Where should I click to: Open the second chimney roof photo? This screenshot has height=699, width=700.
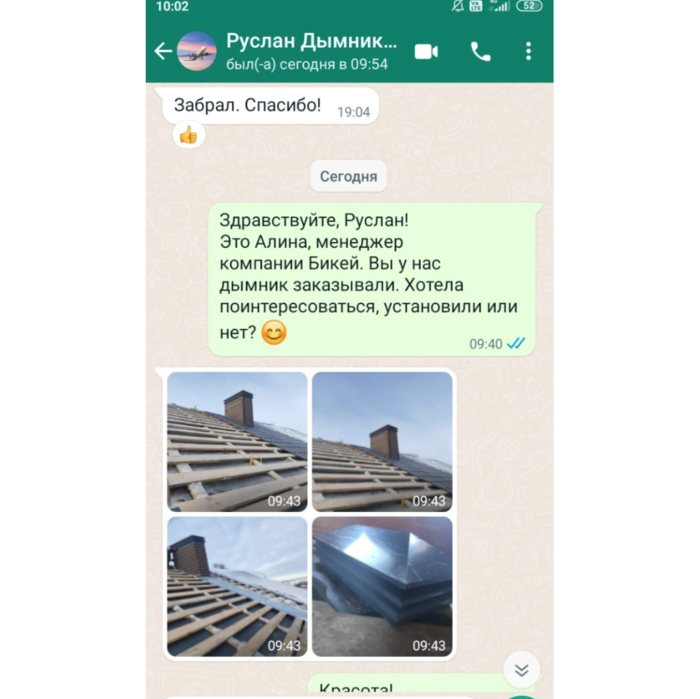click(x=382, y=441)
